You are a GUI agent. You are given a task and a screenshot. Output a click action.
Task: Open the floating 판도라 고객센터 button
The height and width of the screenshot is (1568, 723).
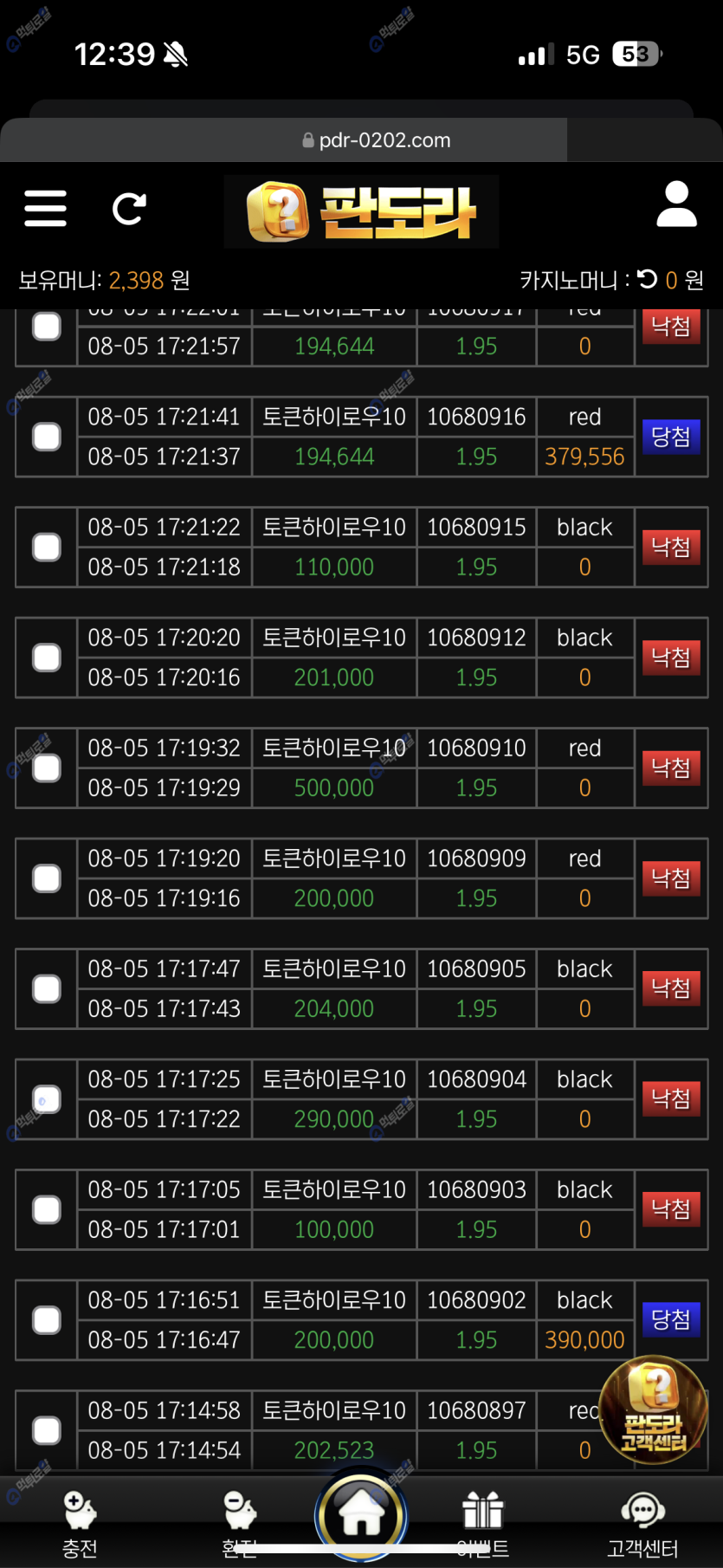(x=654, y=1410)
